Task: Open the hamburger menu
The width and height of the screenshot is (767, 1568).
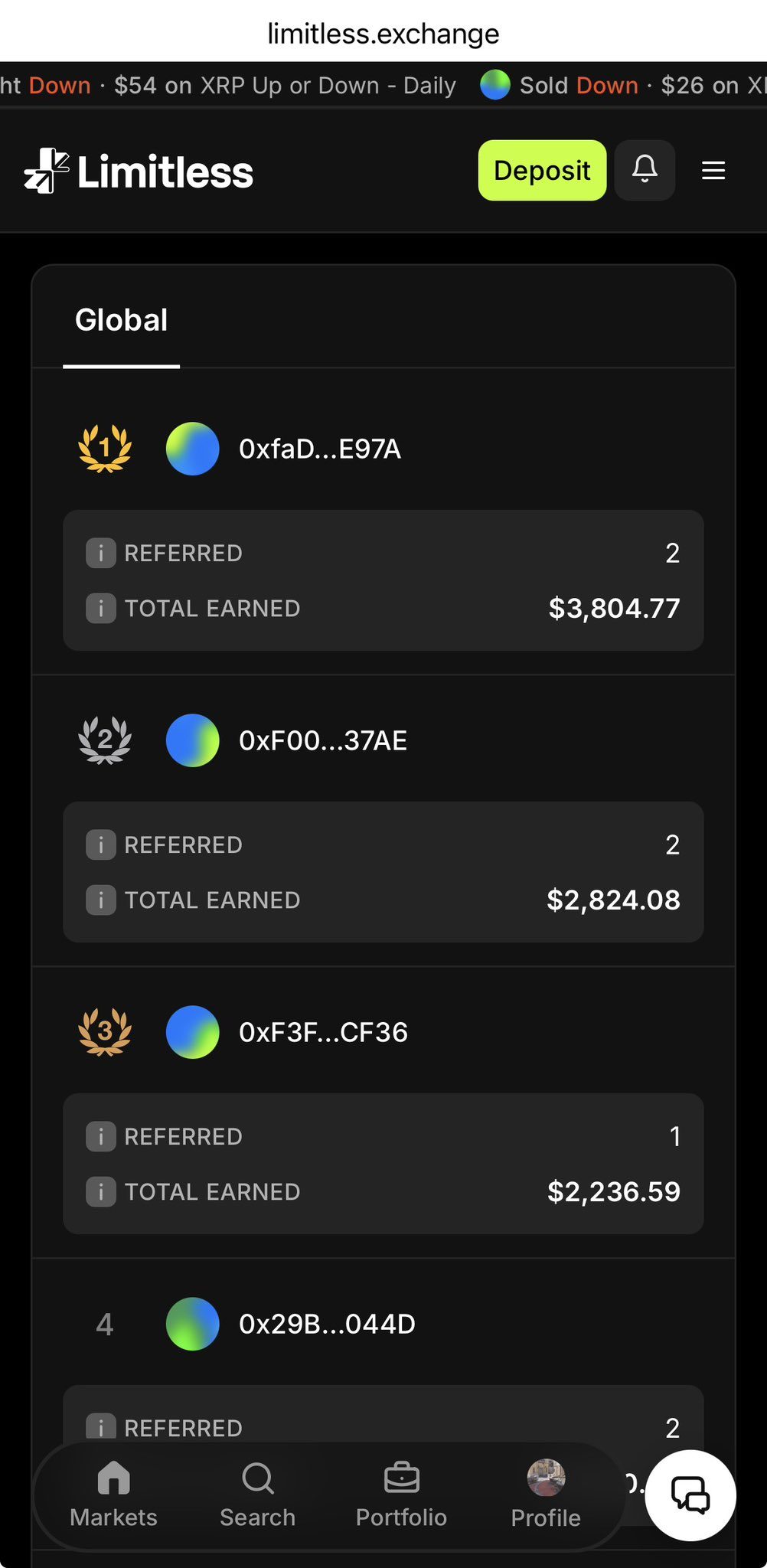Action: pyautogui.click(x=713, y=170)
